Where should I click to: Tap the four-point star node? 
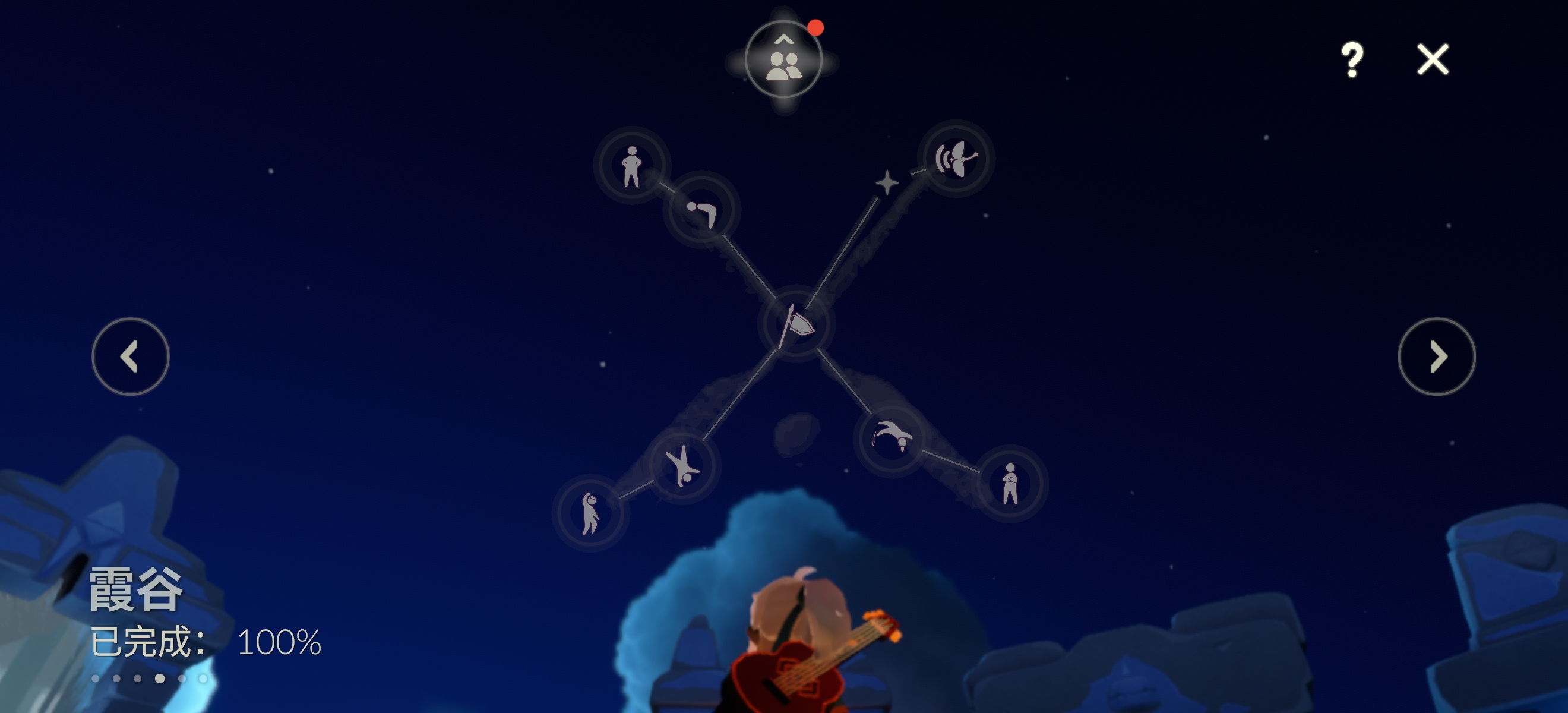coord(887,182)
